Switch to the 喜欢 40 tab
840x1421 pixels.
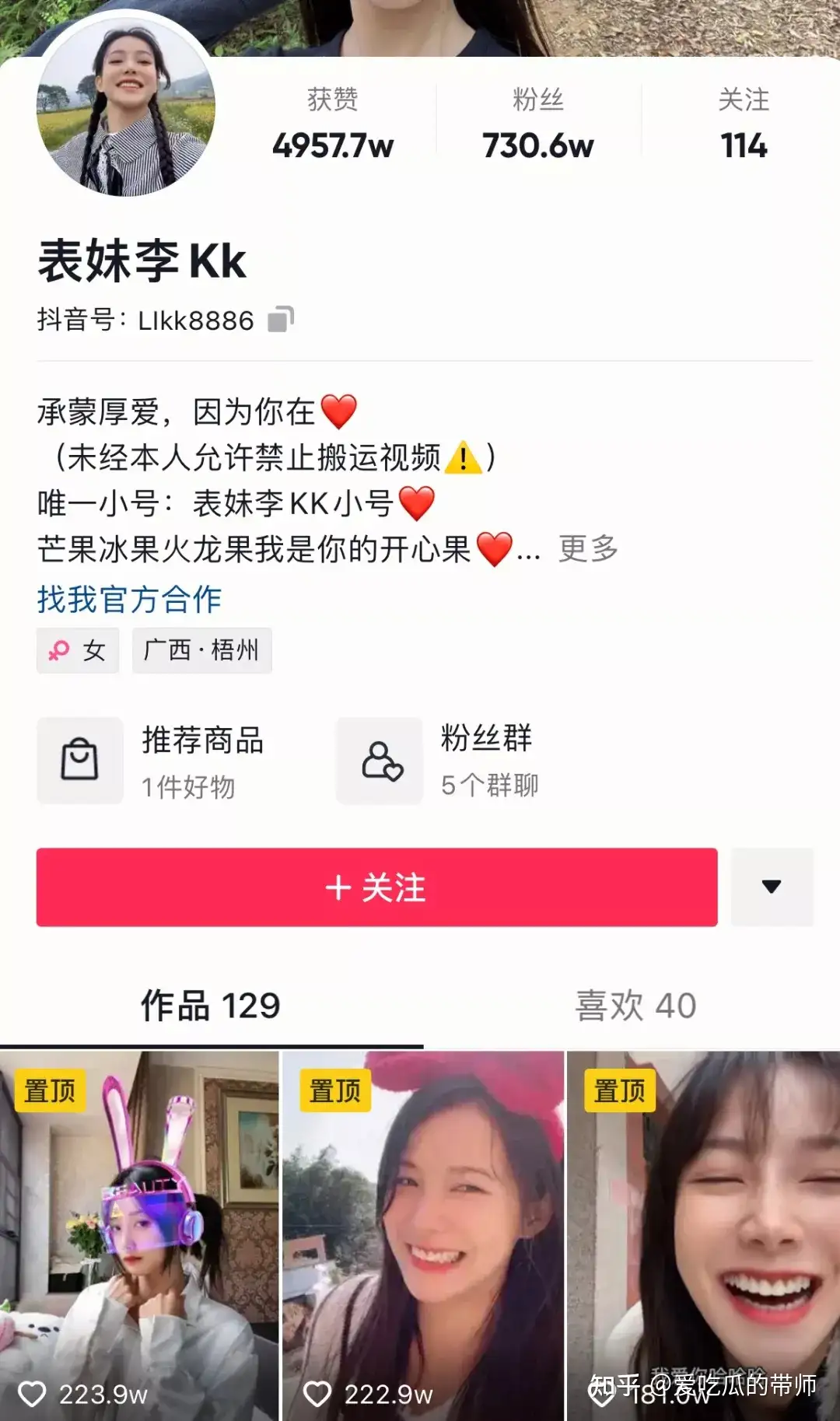point(635,1006)
